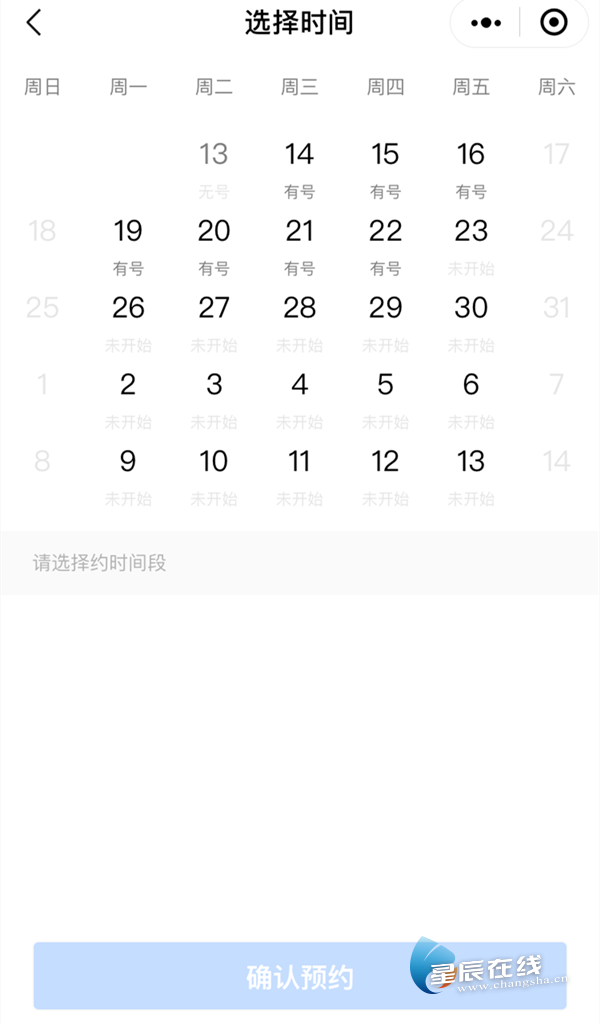
Task: Tap date 23 marked 未开始
Action: 471,241
